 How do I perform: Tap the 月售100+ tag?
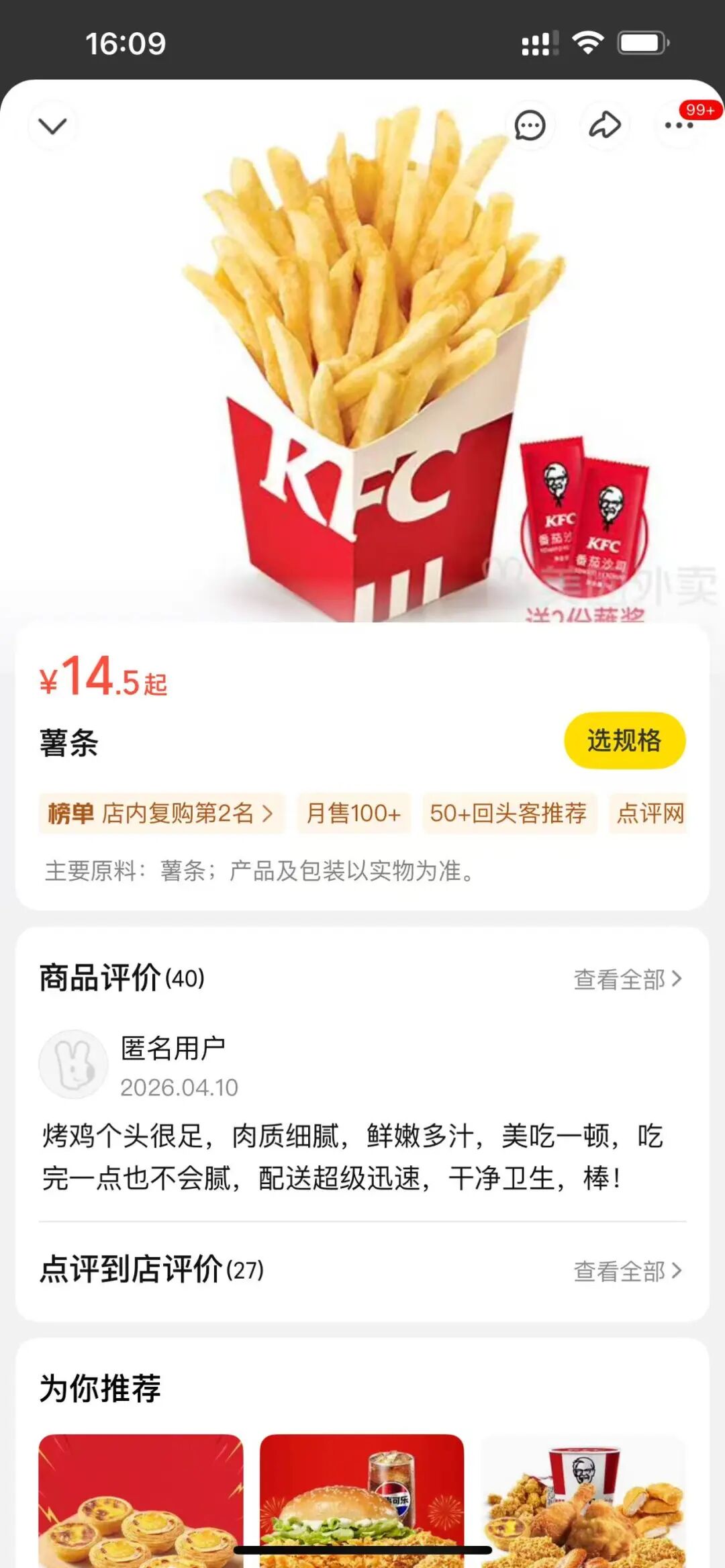354,813
